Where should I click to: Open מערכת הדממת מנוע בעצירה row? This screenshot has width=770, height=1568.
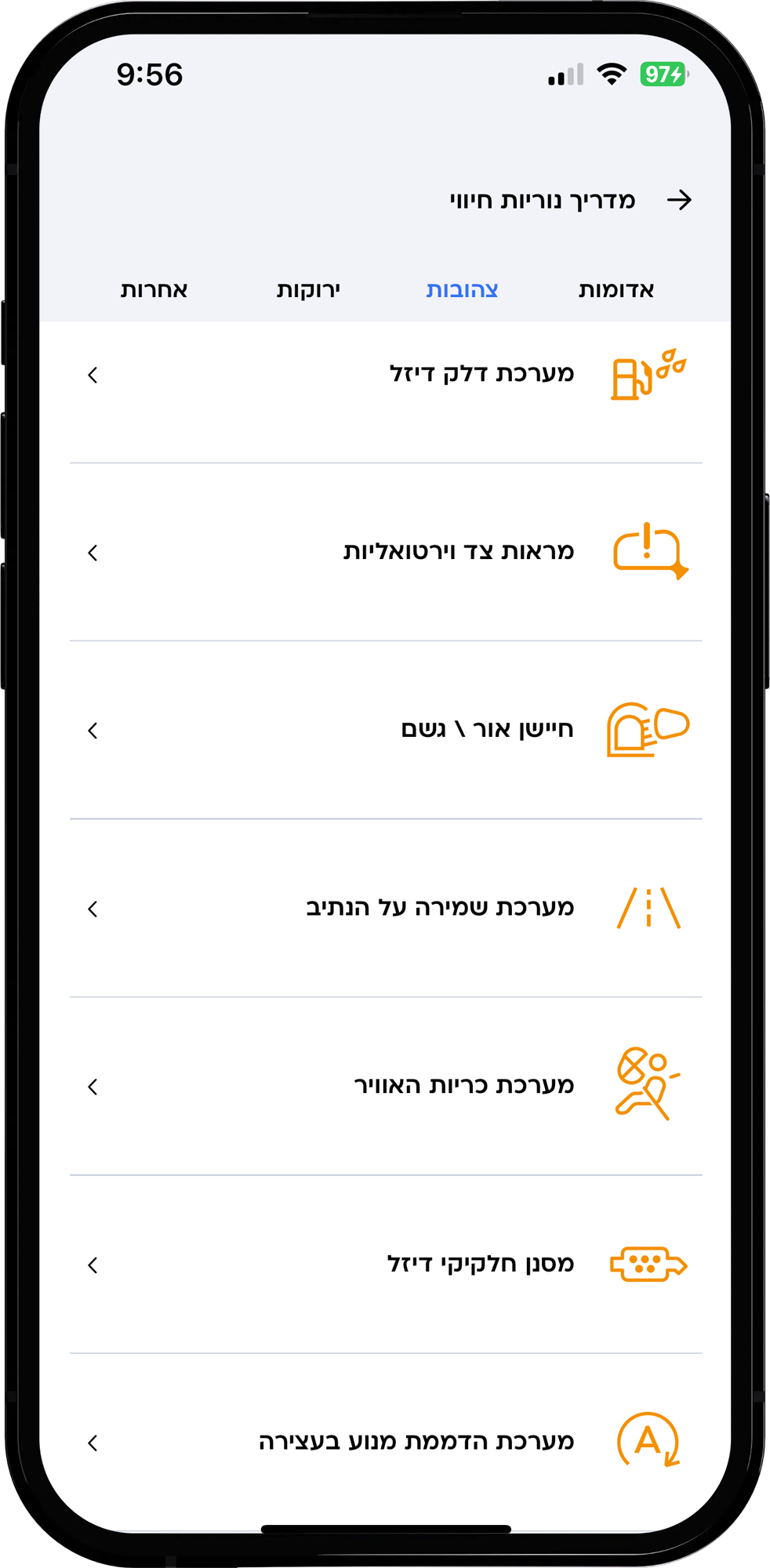pyautogui.click(x=386, y=1443)
